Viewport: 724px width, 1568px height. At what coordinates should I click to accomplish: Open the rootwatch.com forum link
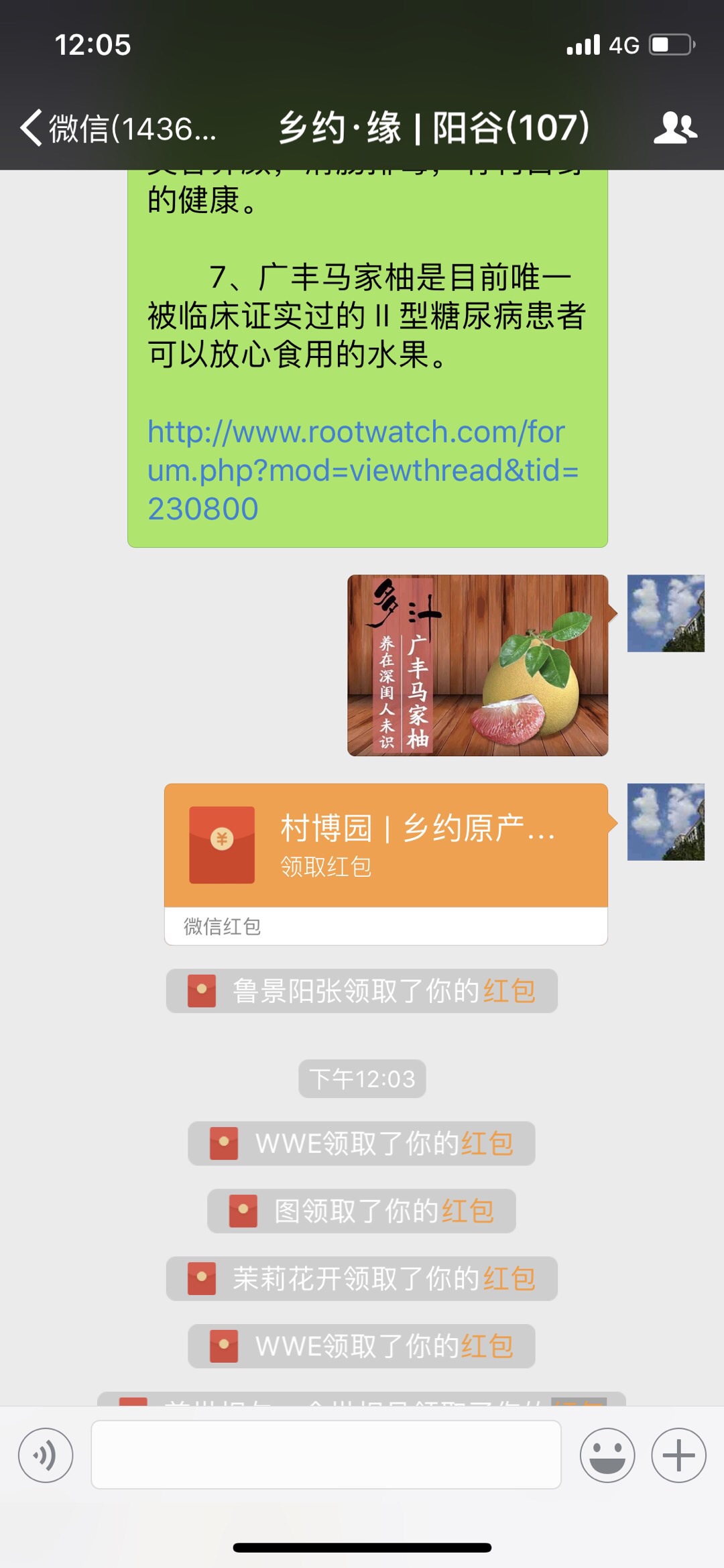point(362,470)
